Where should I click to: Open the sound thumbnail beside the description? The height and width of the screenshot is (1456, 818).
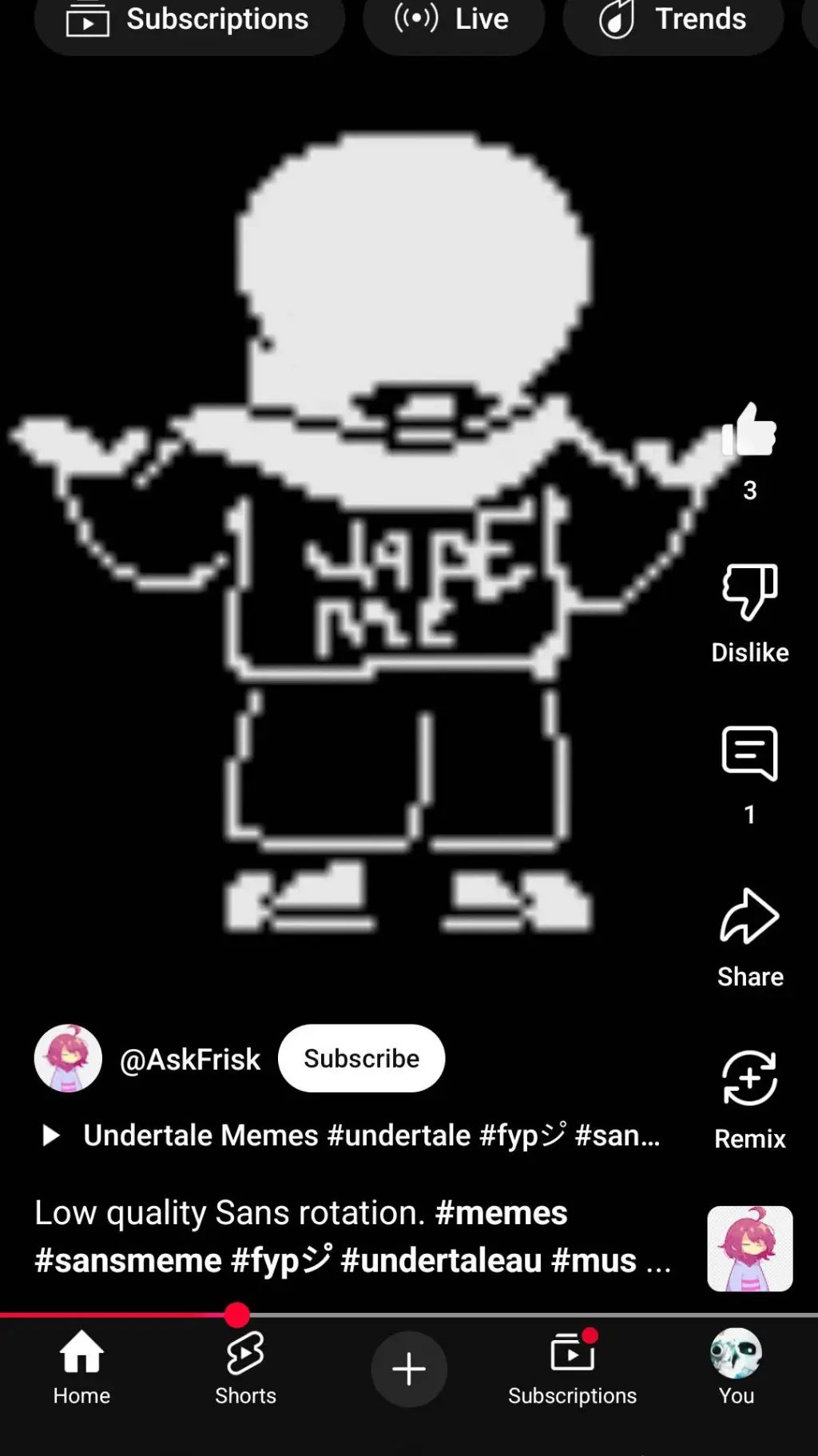[749, 1248]
